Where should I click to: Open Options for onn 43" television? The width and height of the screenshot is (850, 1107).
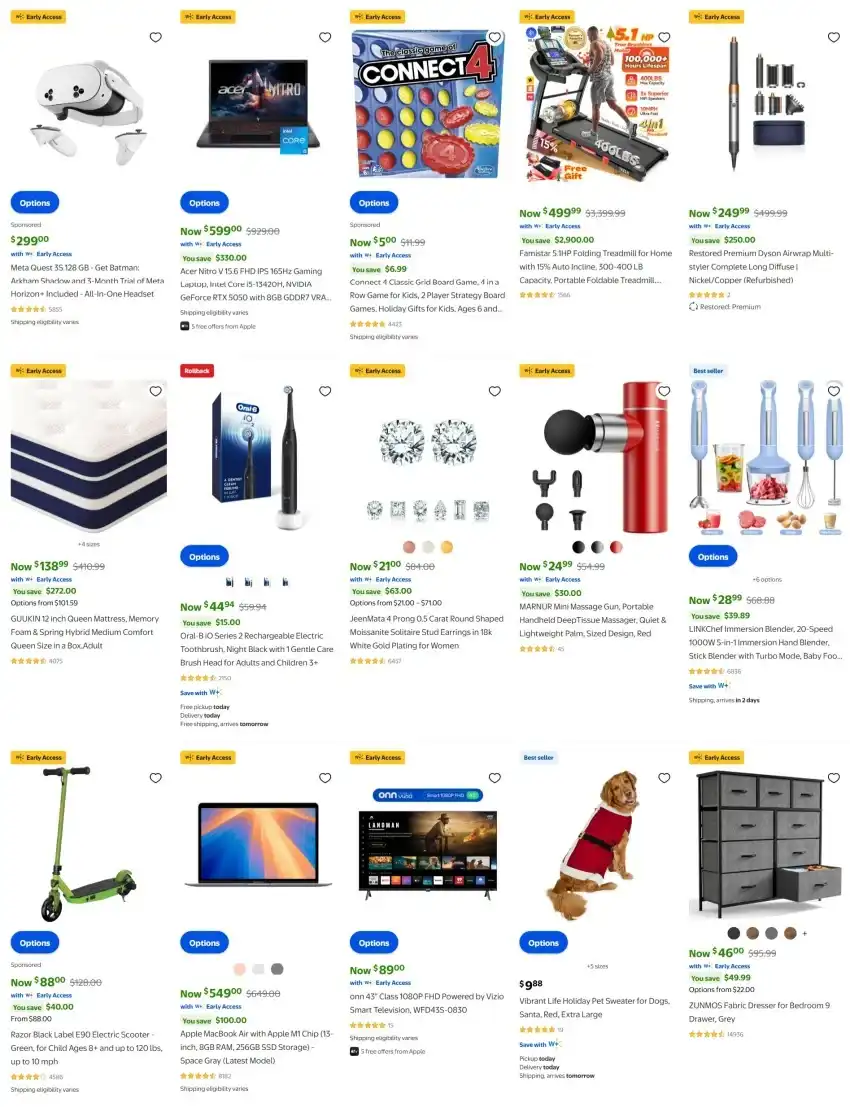click(374, 942)
